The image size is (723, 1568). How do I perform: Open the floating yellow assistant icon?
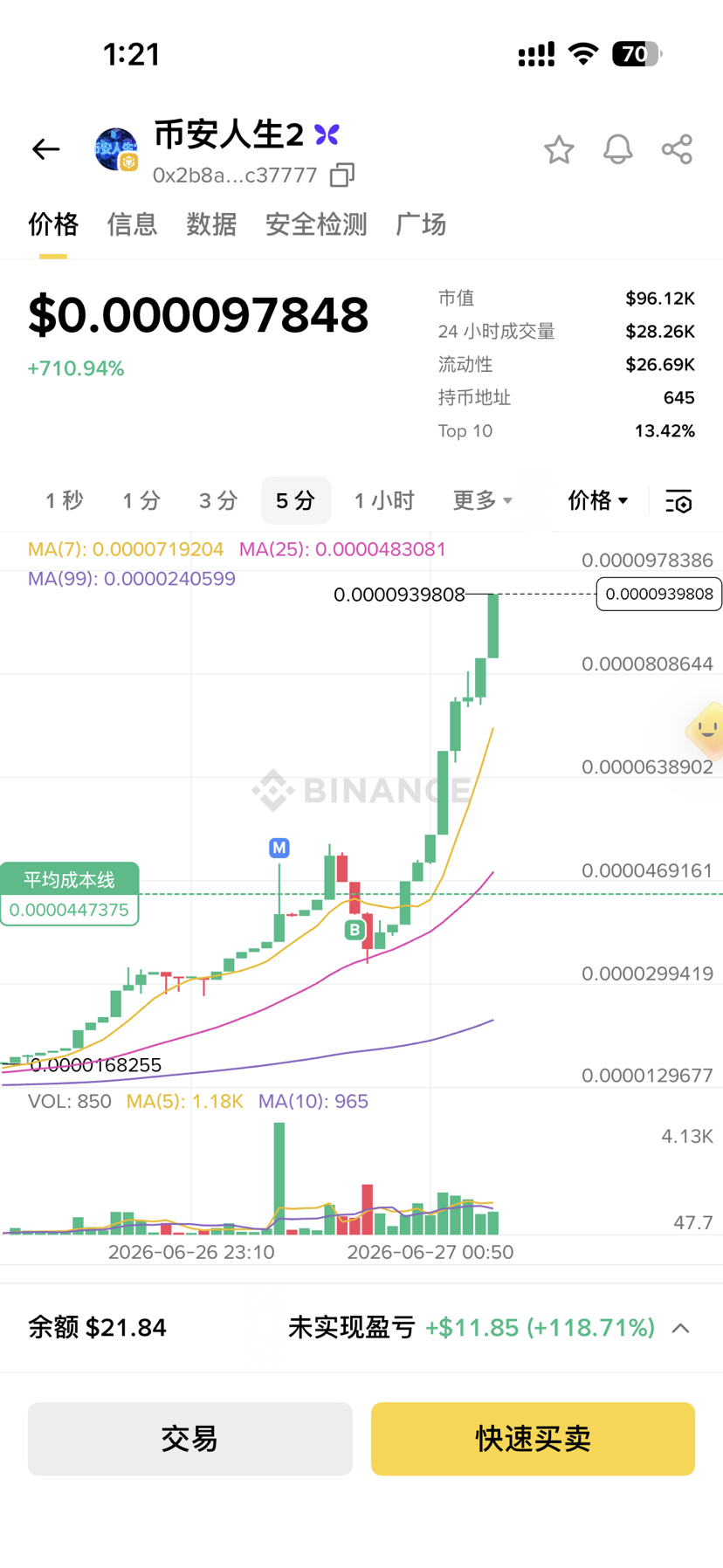pyautogui.click(x=706, y=730)
